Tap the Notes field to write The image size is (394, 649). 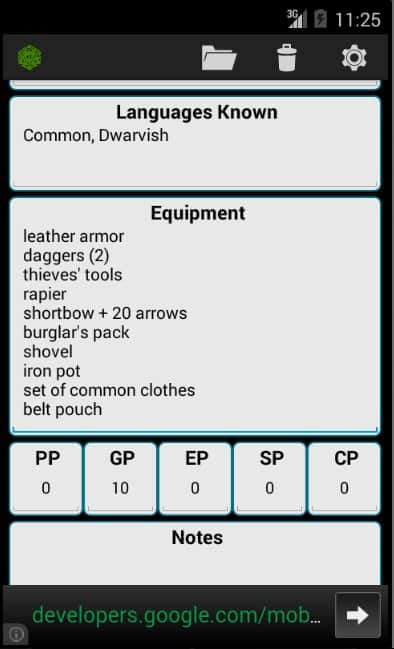click(195, 554)
